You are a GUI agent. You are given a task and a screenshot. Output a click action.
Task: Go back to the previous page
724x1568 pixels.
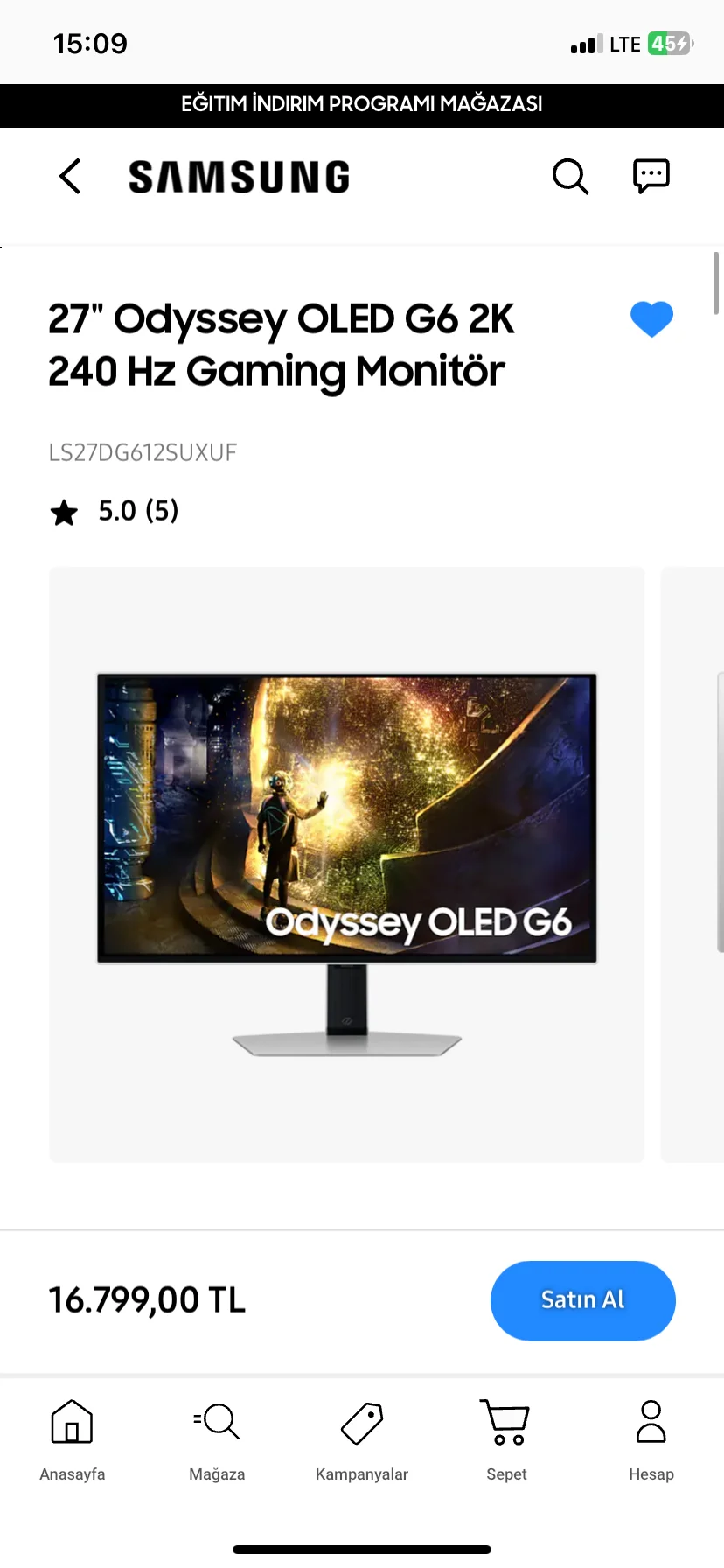(x=70, y=176)
